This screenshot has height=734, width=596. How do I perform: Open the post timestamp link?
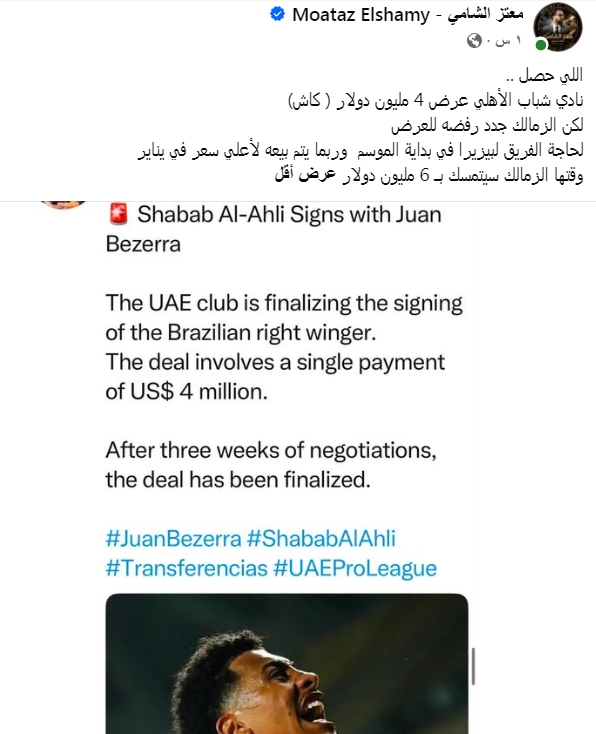(508, 41)
